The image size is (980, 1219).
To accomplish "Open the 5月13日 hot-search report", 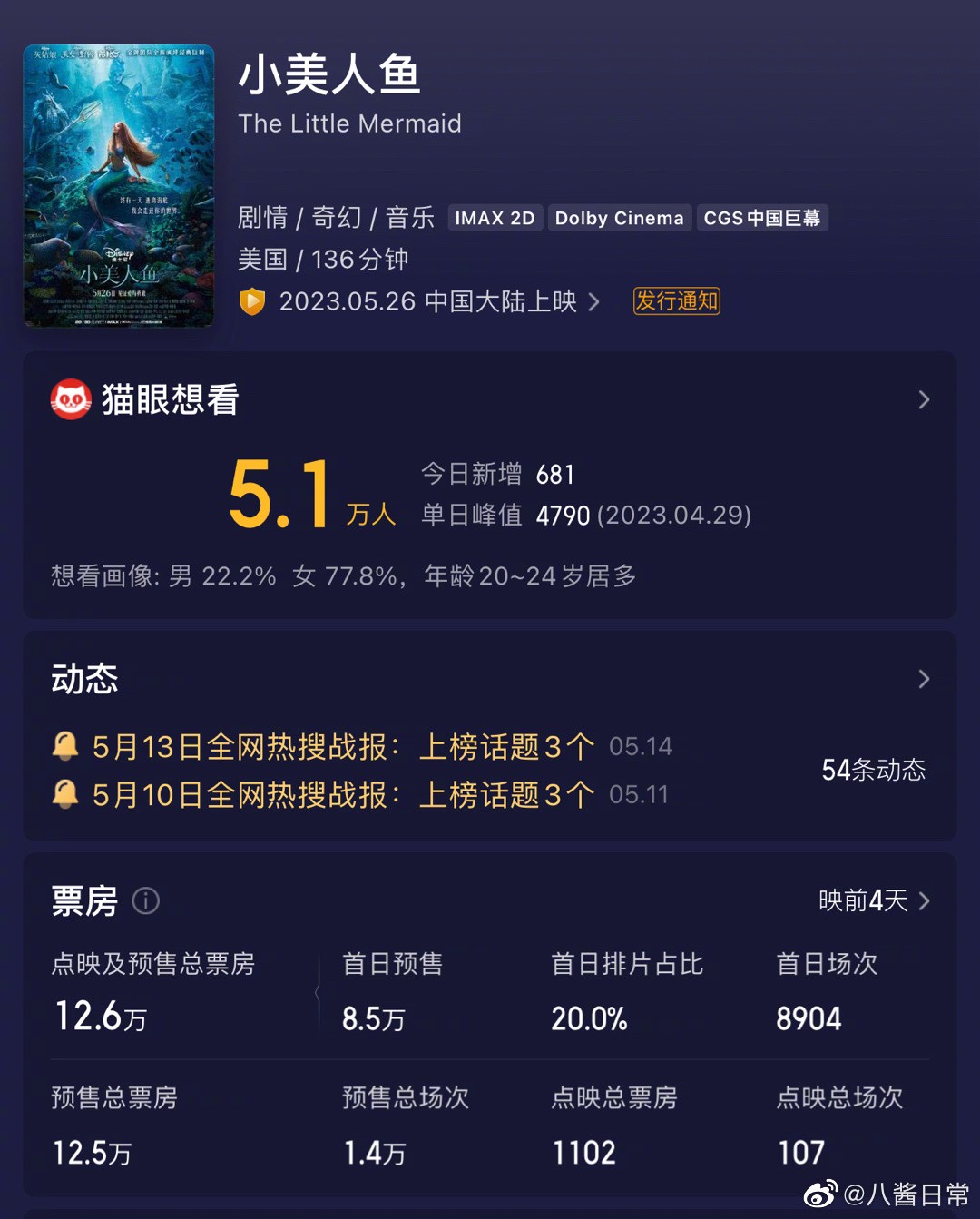I will [x=343, y=746].
